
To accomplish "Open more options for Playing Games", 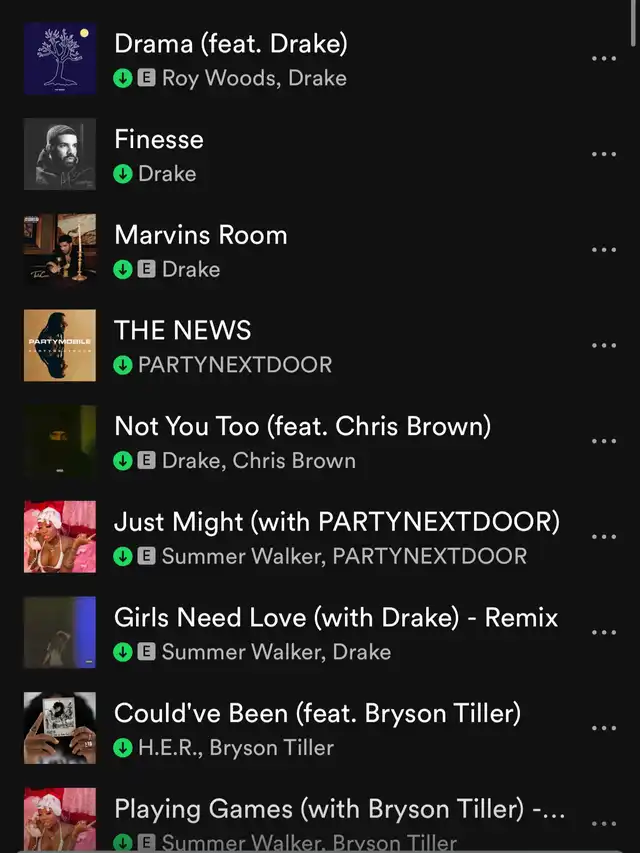I will [x=604, y=824].
